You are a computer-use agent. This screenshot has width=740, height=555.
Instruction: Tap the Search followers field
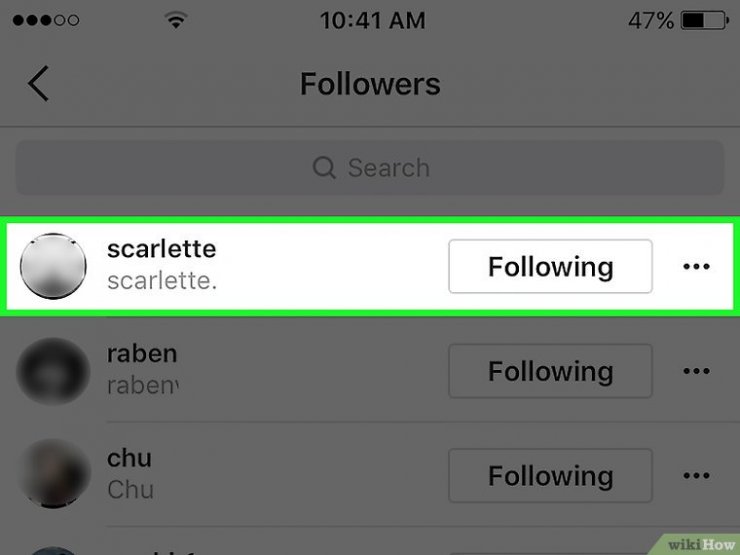pyautogui.click(x=370, y=167)
